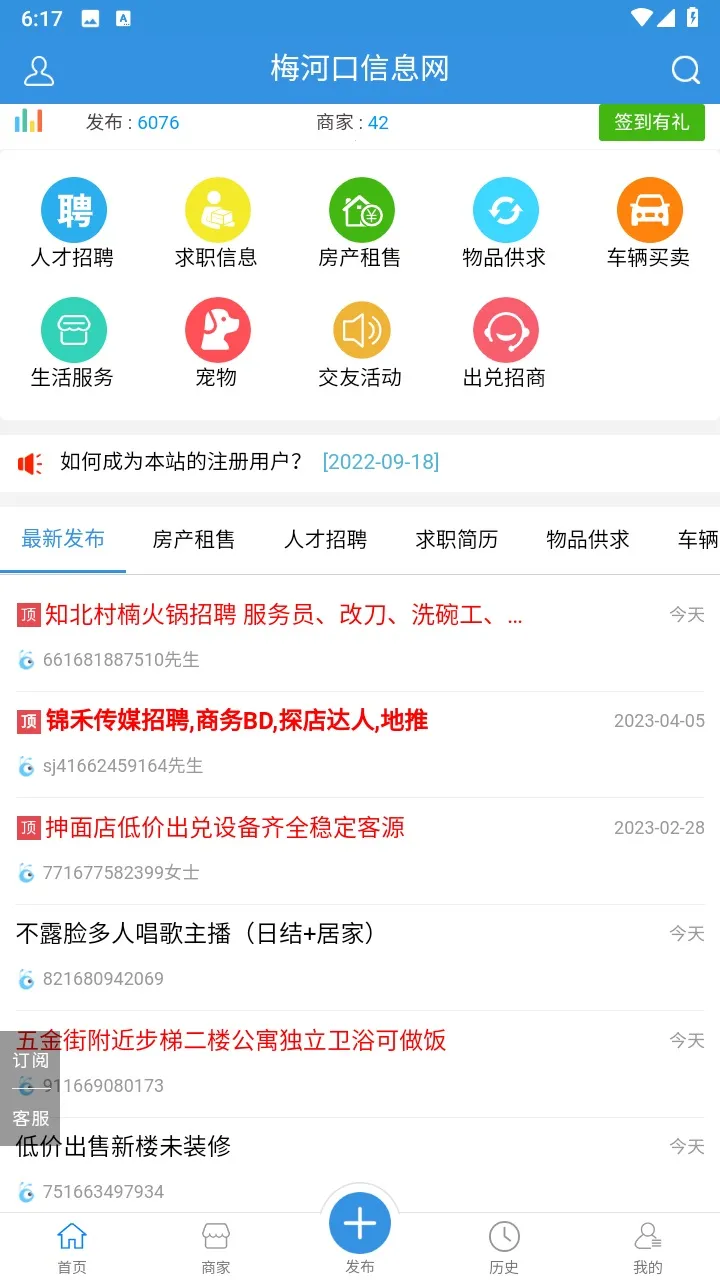Read the 如何成为本站的注册用户 notice
This screenshot has width=720, height=1280.
click(x=182, y=462)
